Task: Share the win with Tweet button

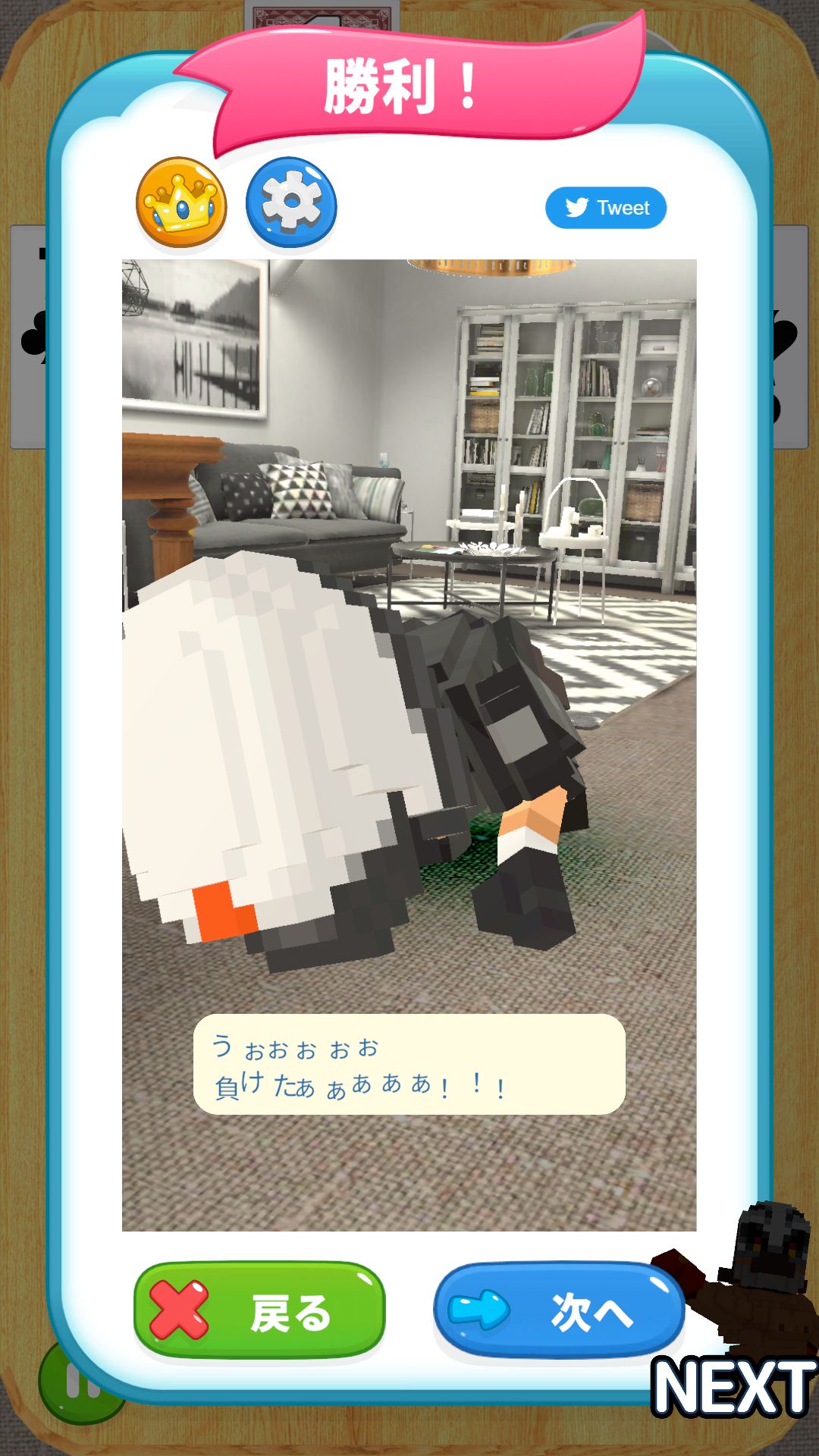Action: click(606, 208)
